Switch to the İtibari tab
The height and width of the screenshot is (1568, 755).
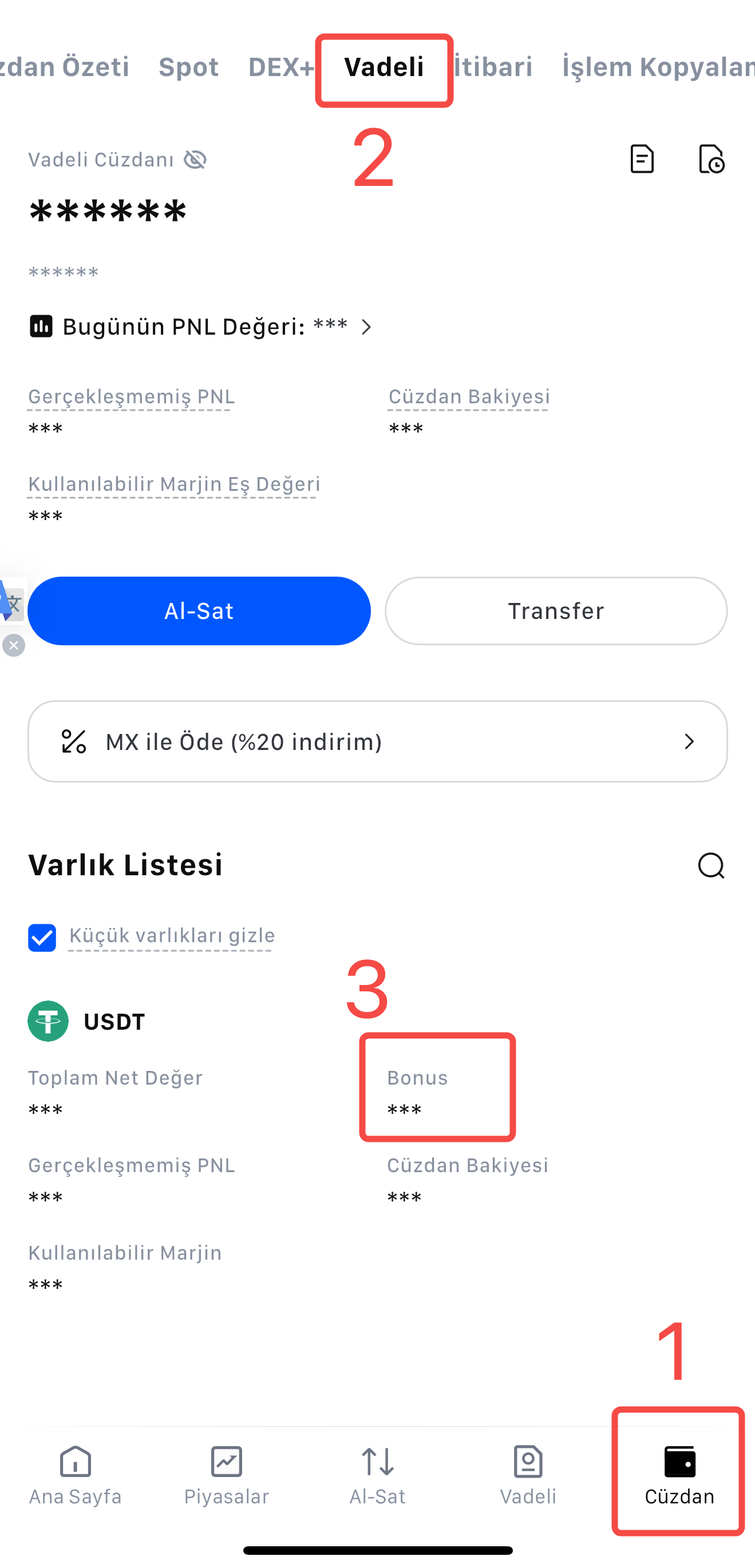tap(494, 67)
